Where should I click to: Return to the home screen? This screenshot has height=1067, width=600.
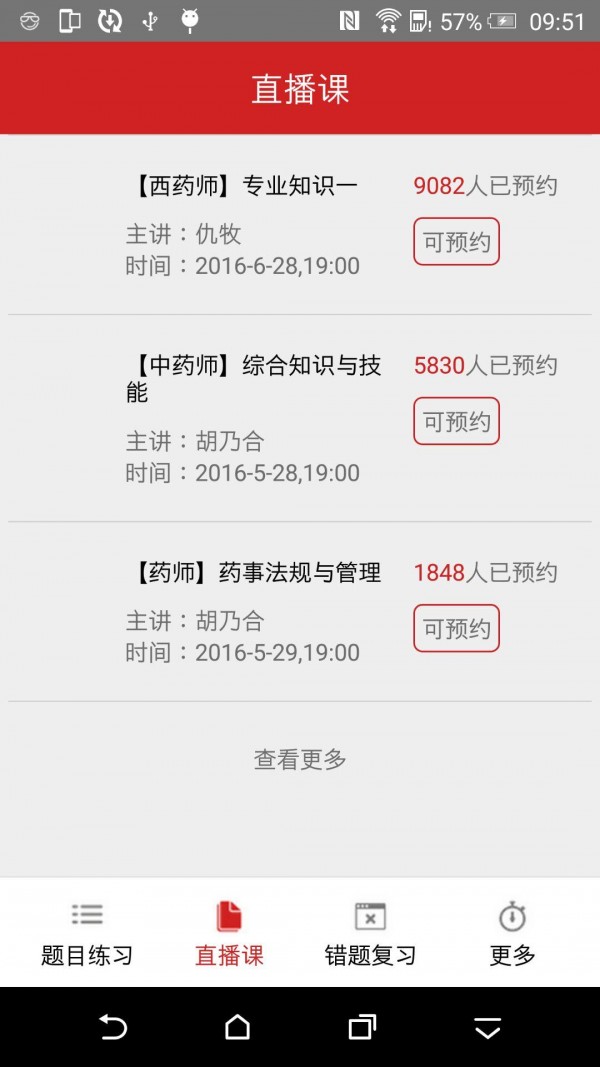pos(237,1027)
